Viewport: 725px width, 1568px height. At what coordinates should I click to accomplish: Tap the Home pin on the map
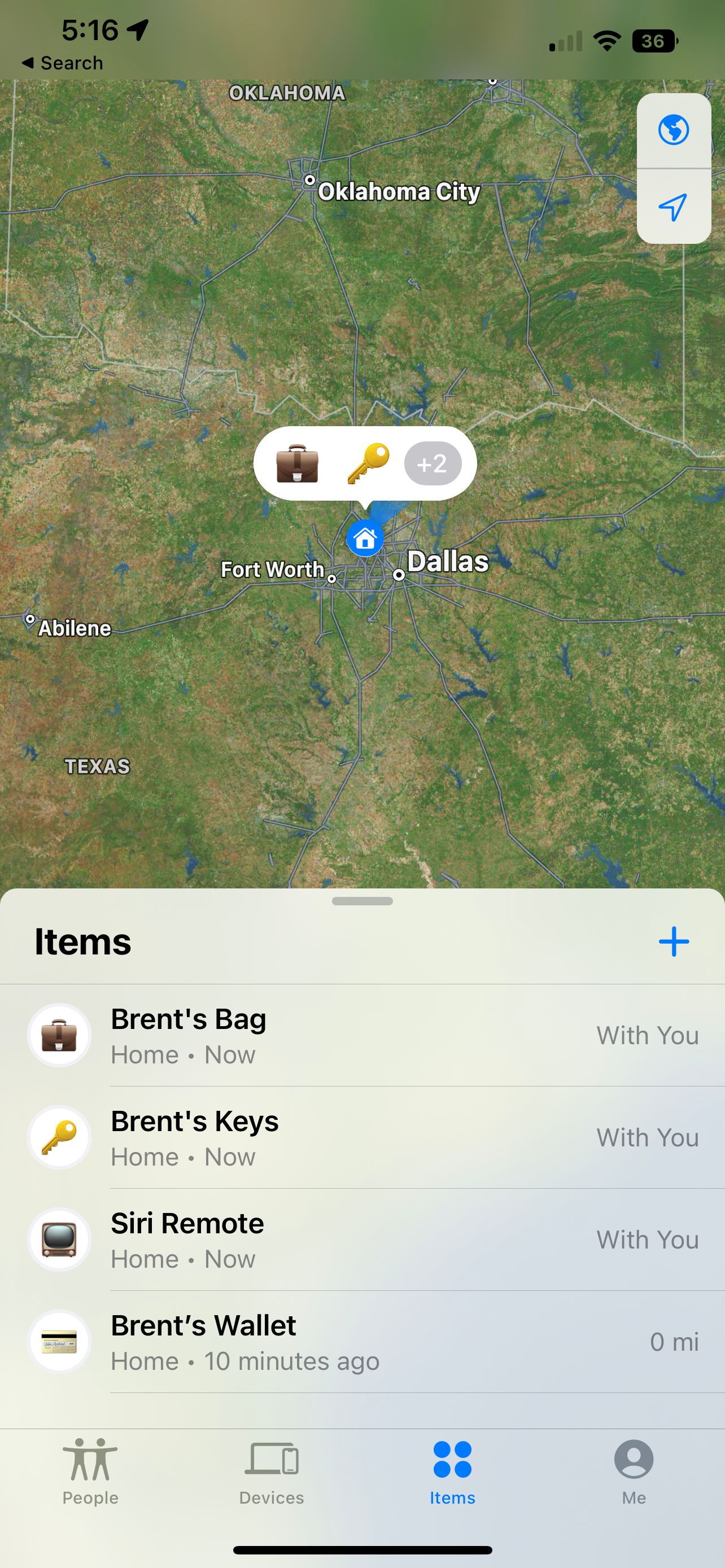pyautogui.click(x=365, y=538)
